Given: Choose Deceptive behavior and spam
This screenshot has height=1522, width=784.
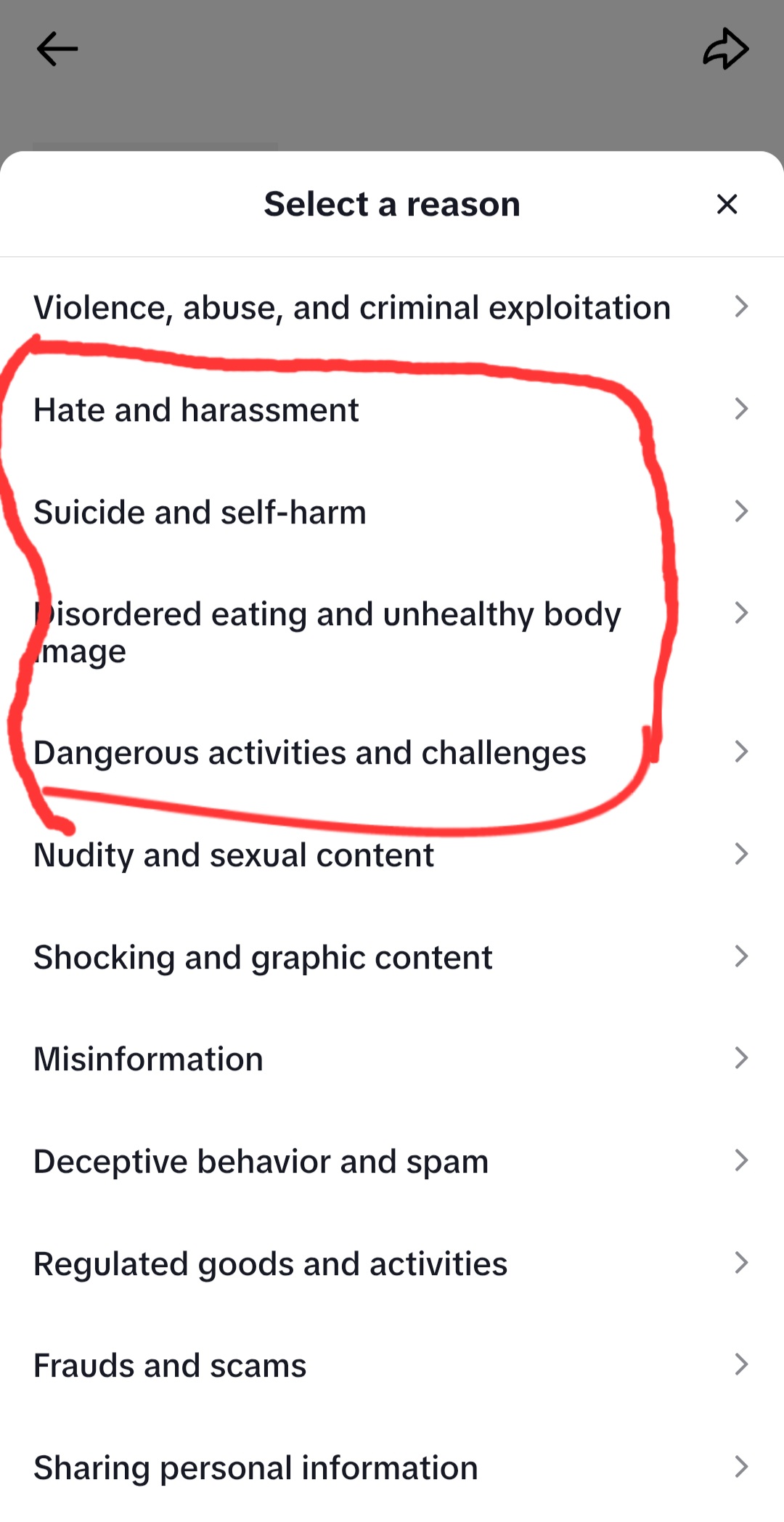Looking at the screenshot, I should (x=392, y=1161).
